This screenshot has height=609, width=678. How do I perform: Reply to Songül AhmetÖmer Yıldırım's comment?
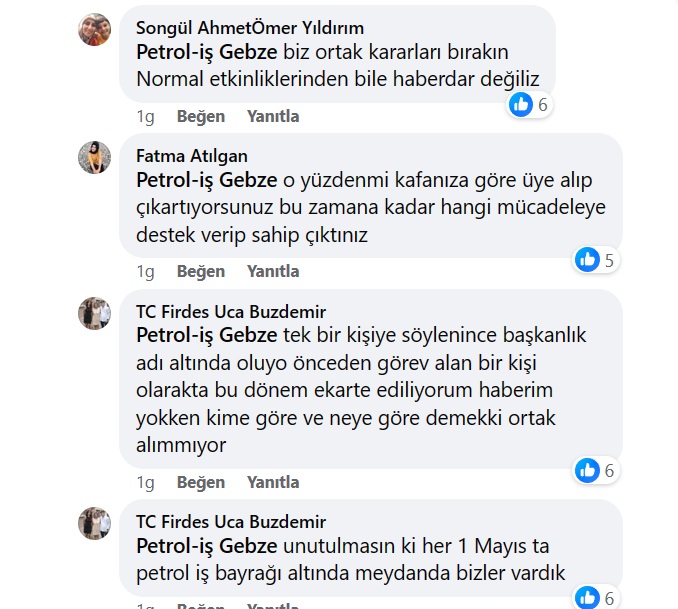point(273,116)
